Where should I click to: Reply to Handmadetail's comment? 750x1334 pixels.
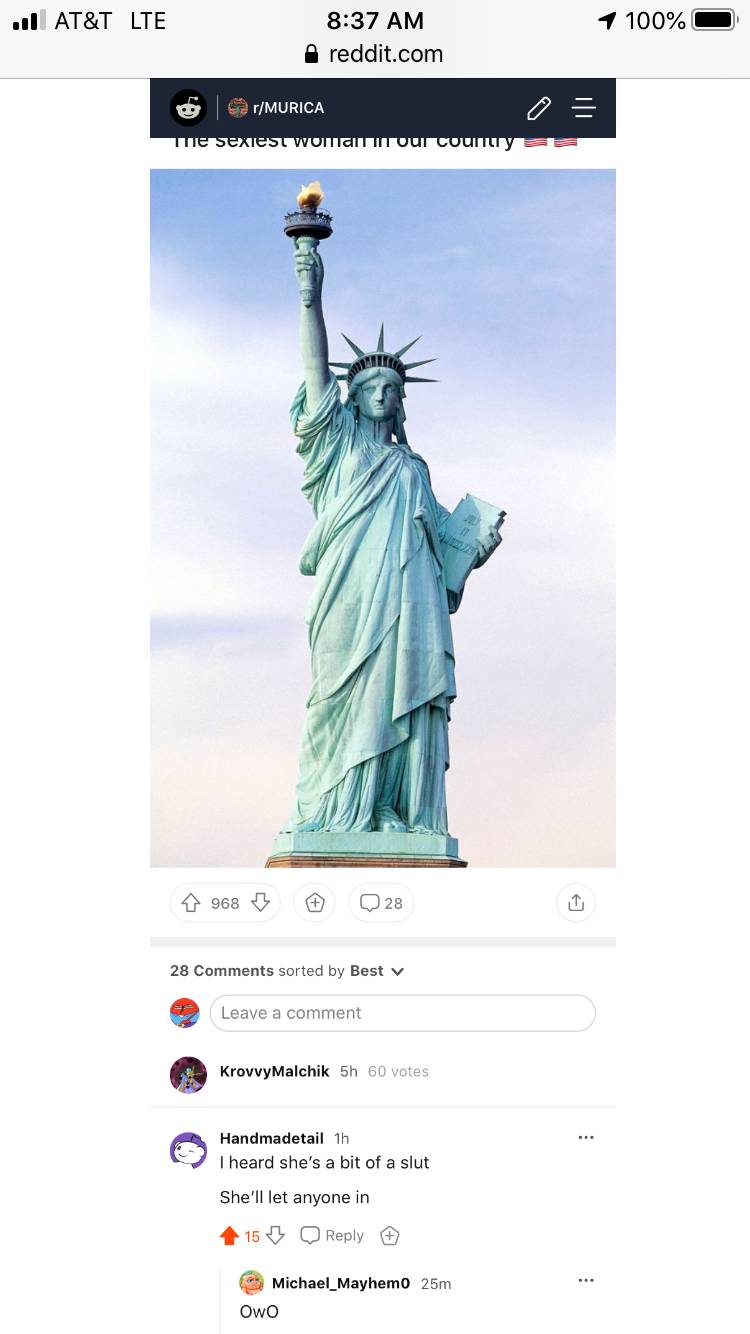point(332,1236)
